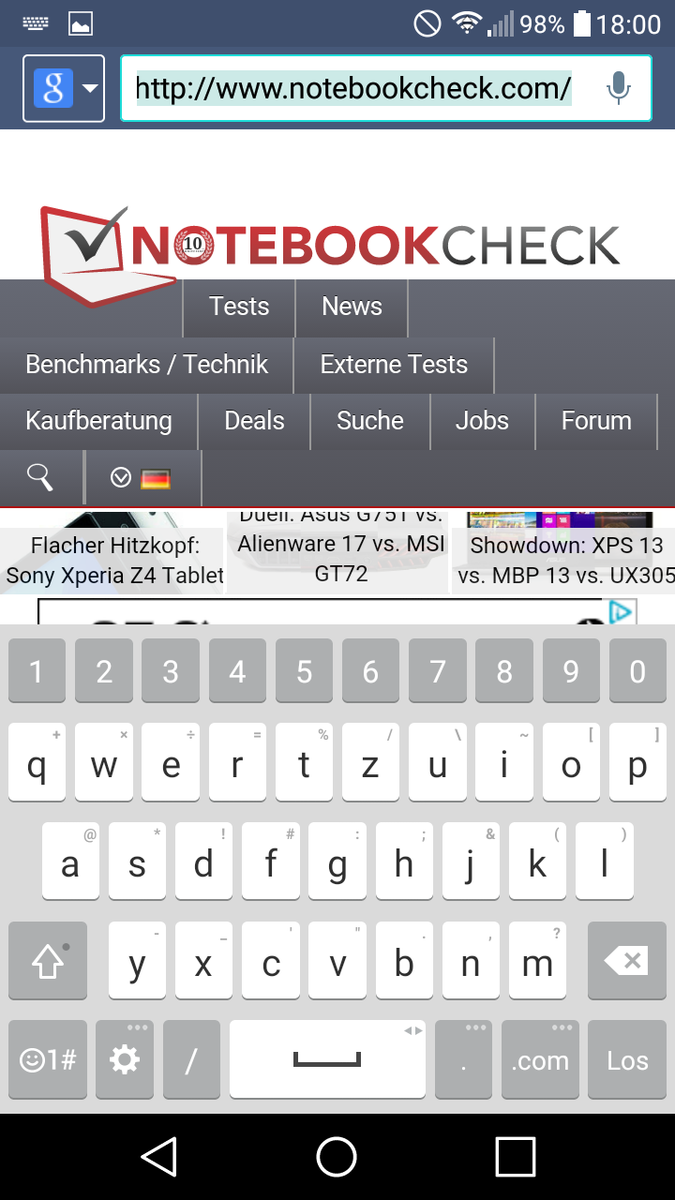Open the Suche page
Viewport: 675px width, 1200px height.
tap(370, 421)
